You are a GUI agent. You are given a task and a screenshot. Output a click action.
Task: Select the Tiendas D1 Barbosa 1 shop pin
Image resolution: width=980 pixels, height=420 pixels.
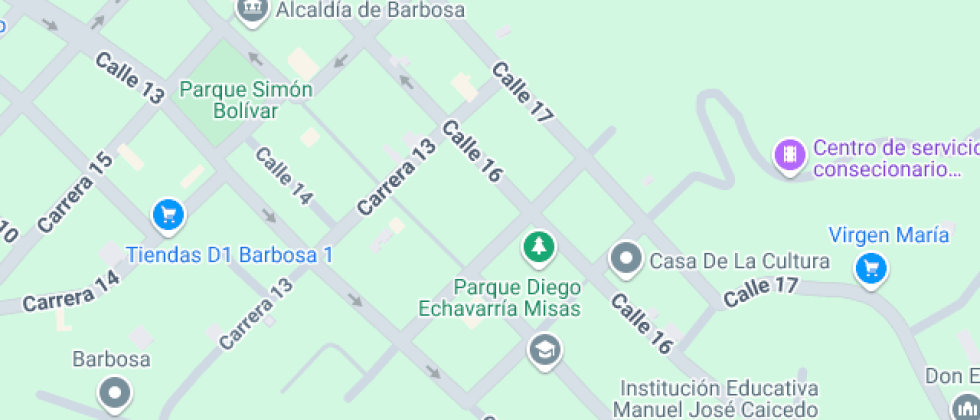coord(168,217)
